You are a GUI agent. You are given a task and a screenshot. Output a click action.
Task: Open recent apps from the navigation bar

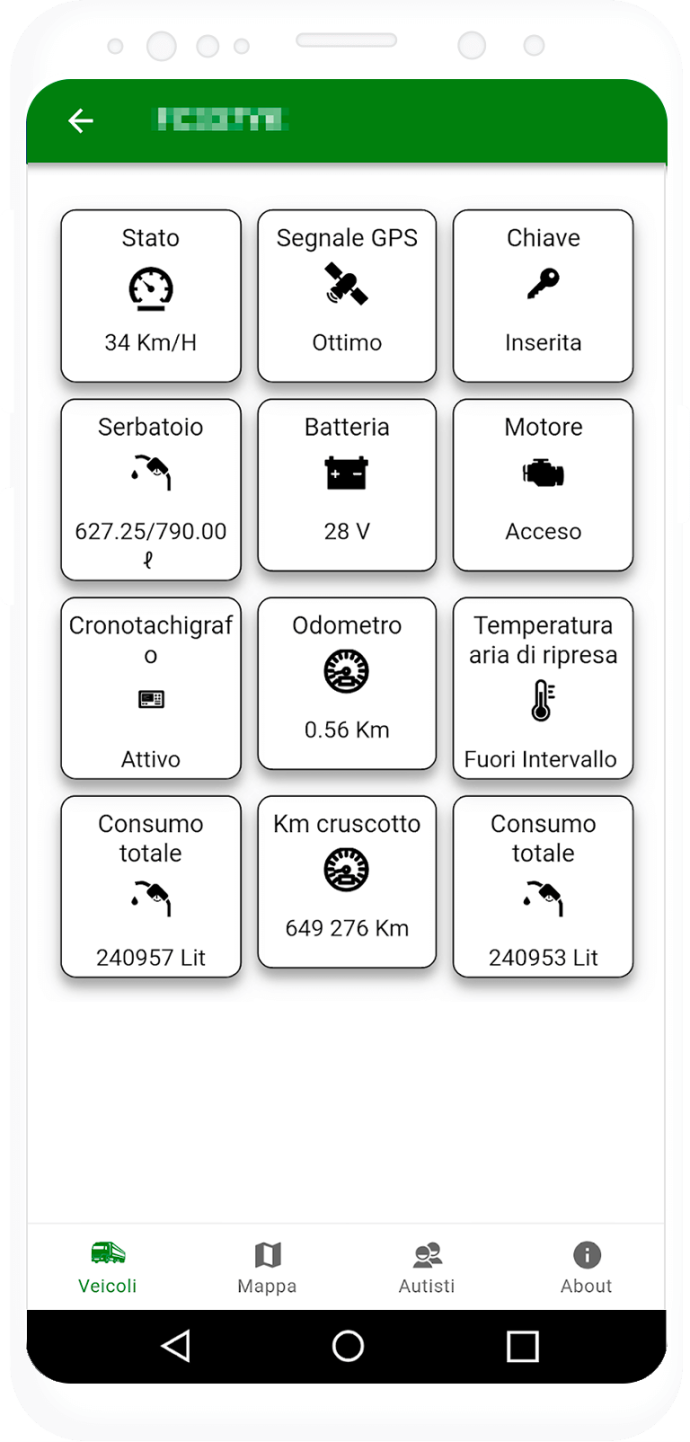click(x=522, y=1346)
